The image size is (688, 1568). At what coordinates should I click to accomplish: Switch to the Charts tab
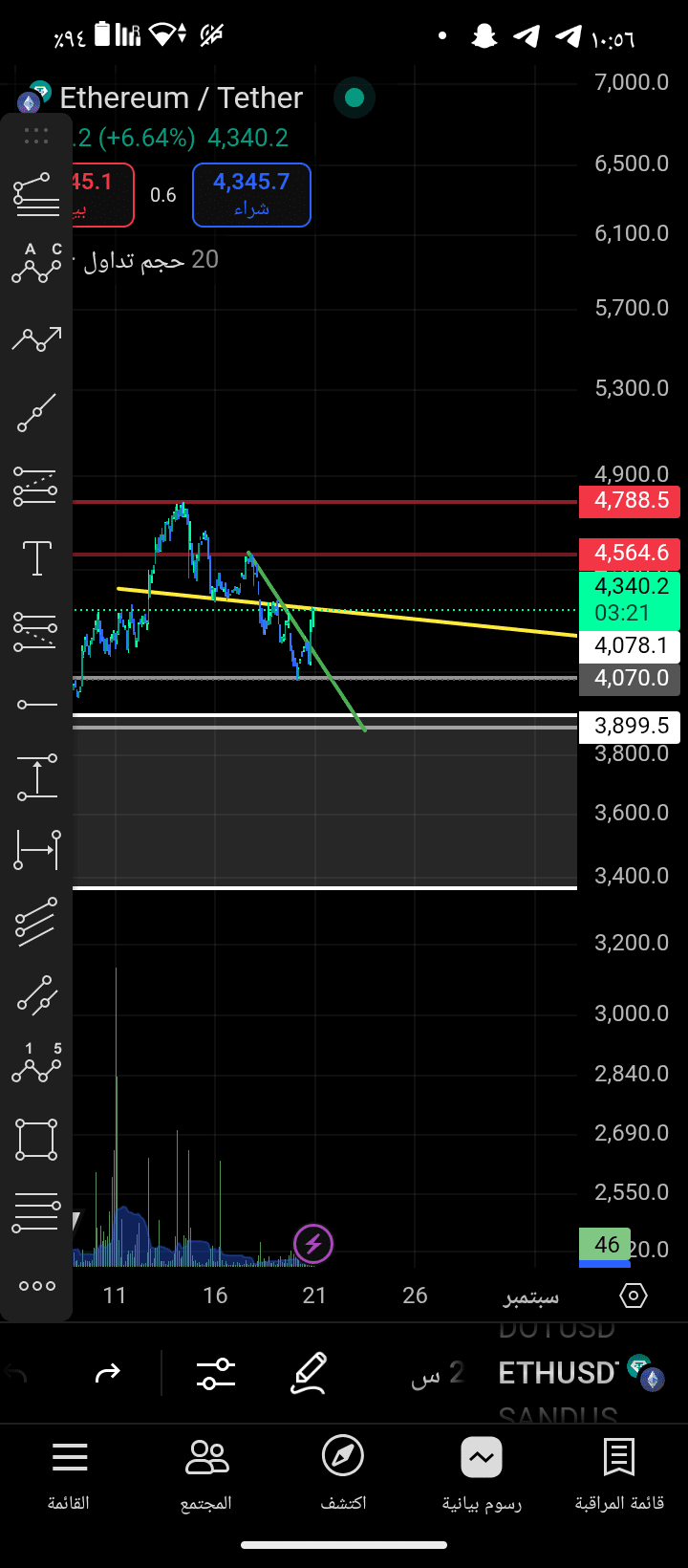tap(482, 1476)
